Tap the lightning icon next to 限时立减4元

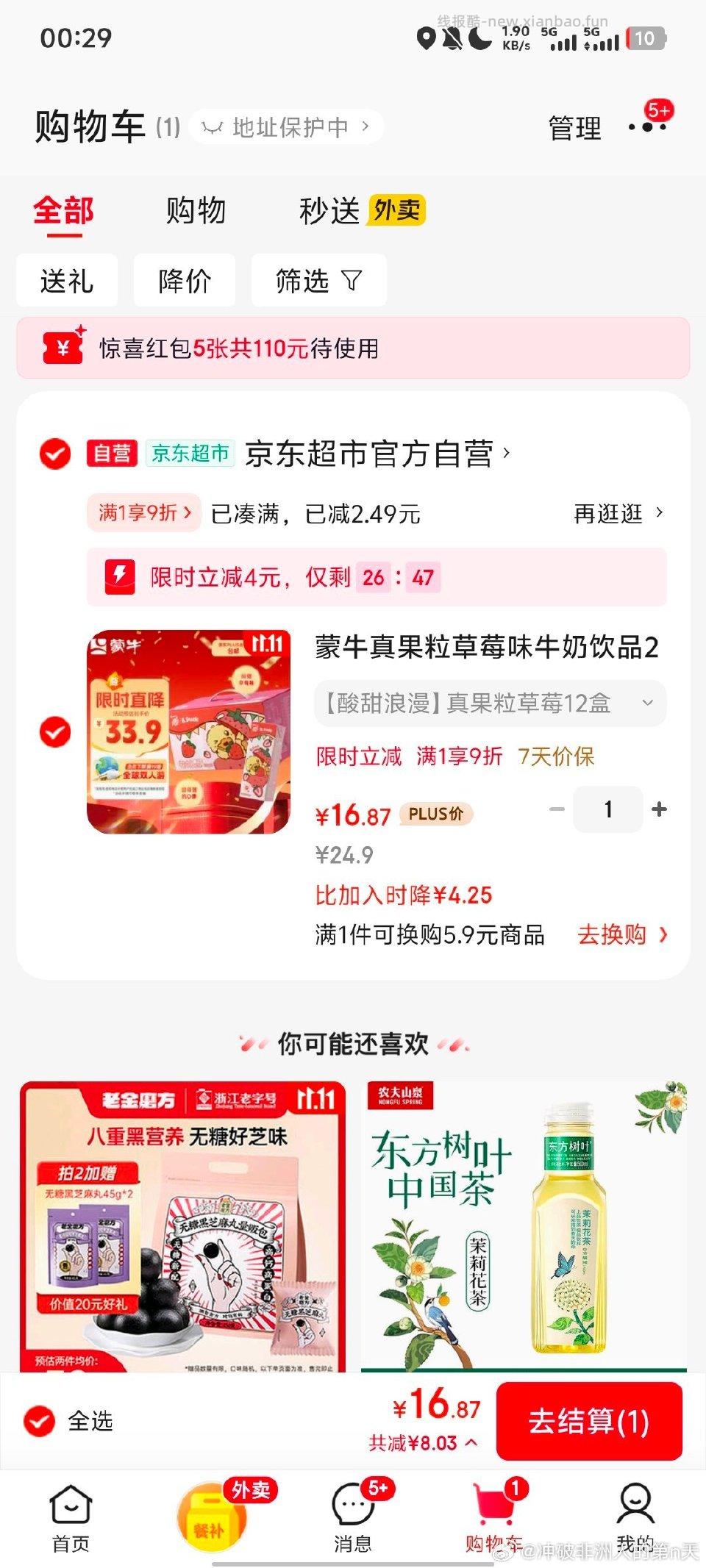(x=121, y=579)
